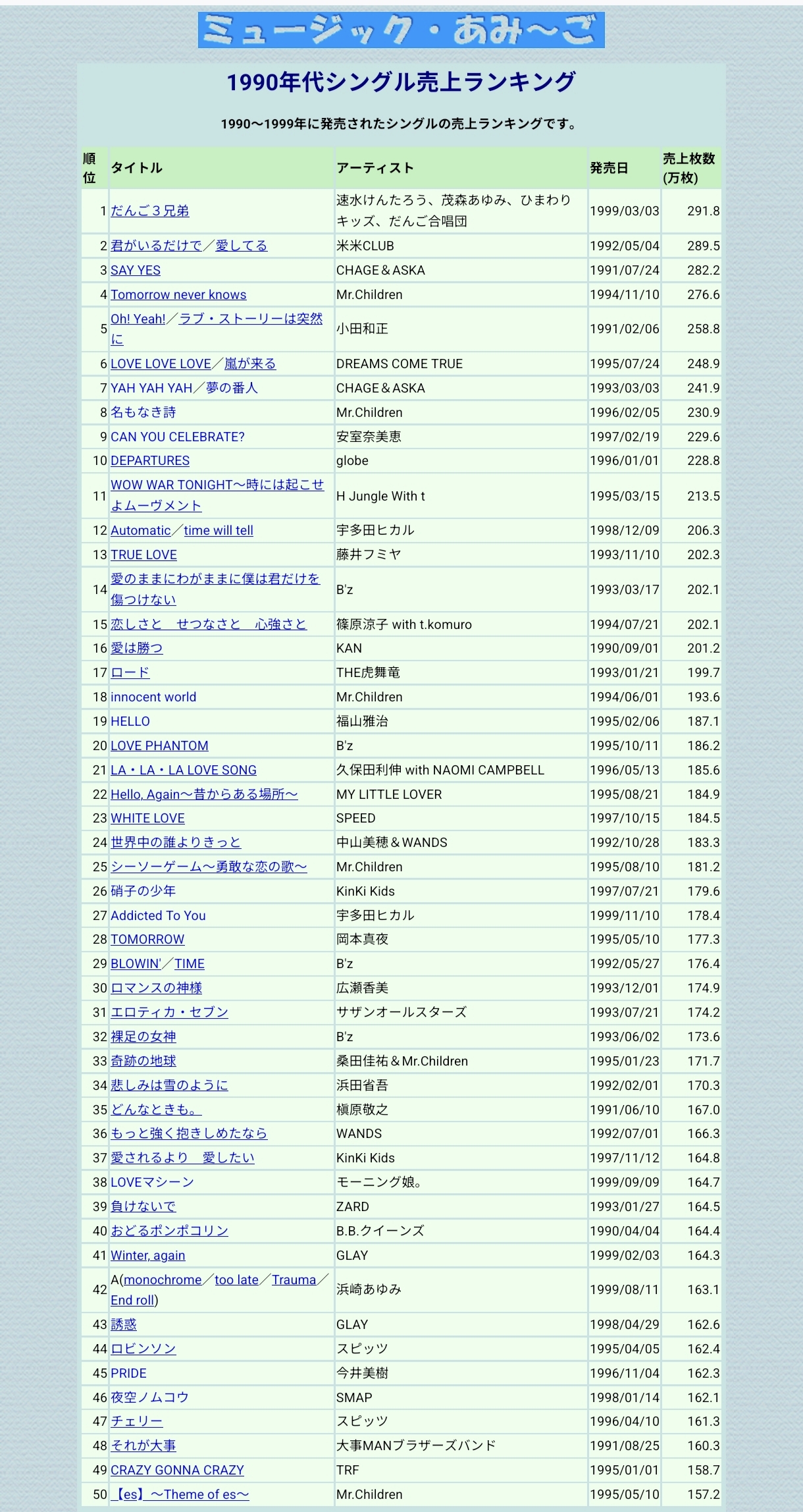The image size is (803, 1512).
Task: Open the Winter, again link
Action: [x=148, y=1255]
